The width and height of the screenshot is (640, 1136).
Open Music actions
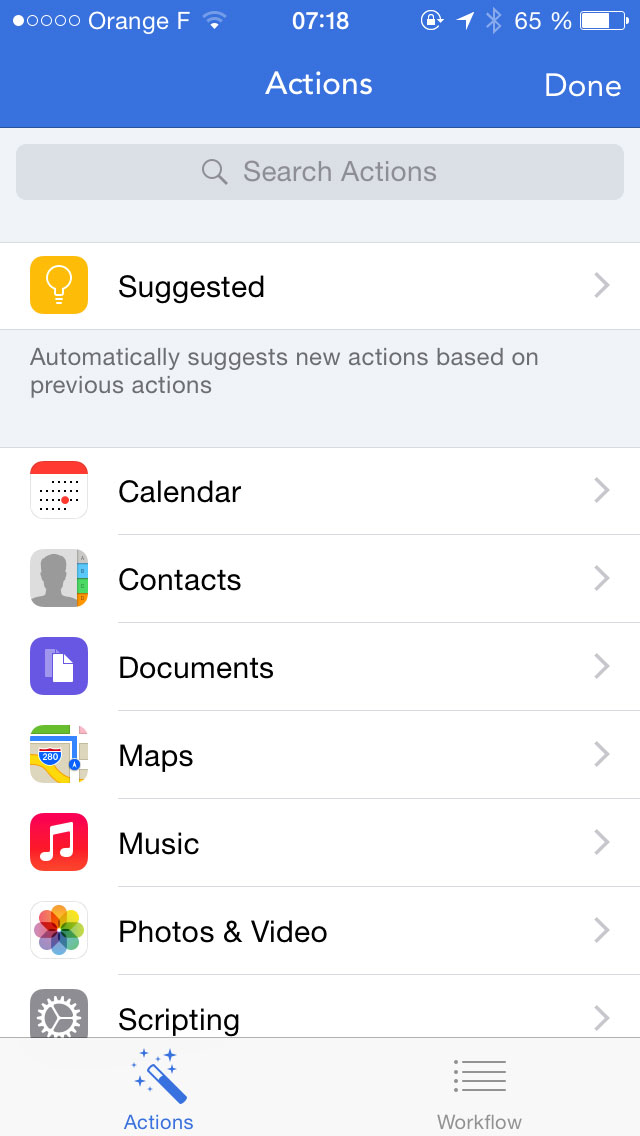pos(320,843)
